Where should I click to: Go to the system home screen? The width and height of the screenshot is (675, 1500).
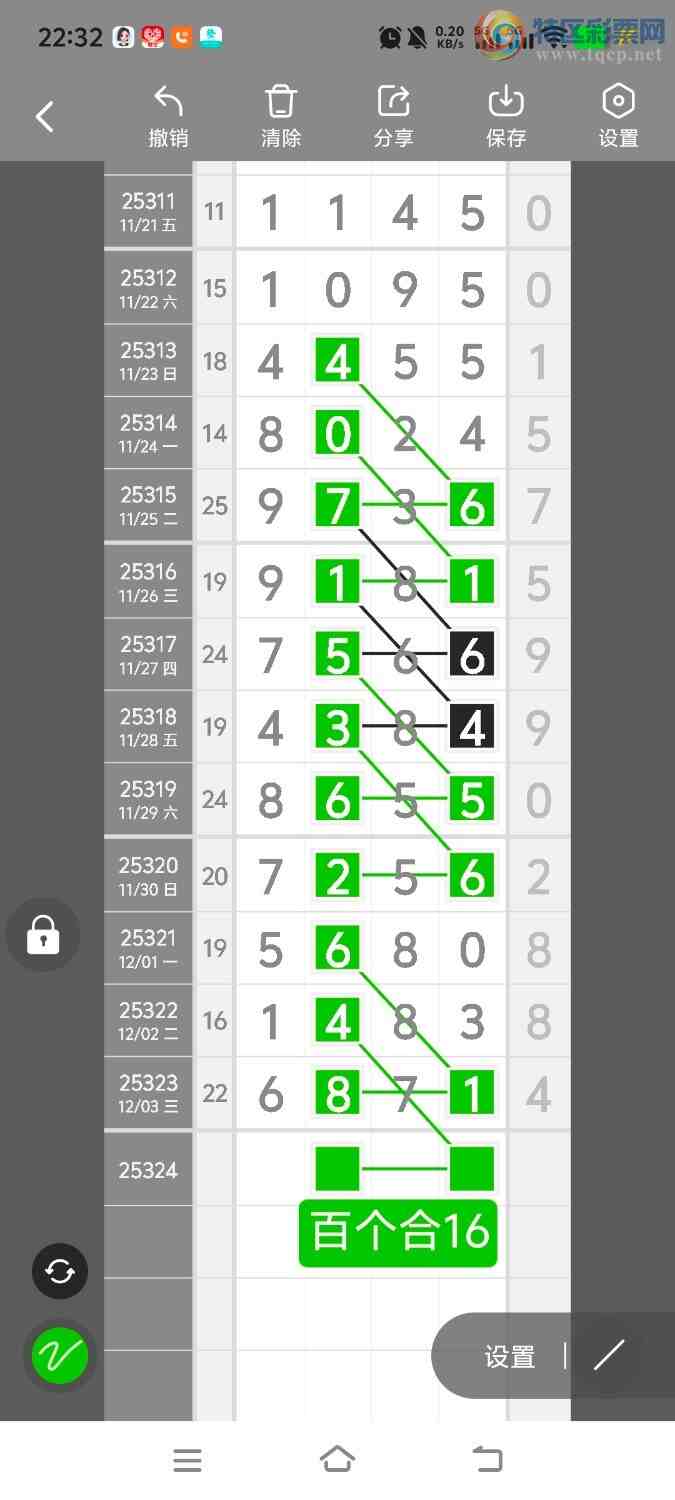tap(337, 1460)
